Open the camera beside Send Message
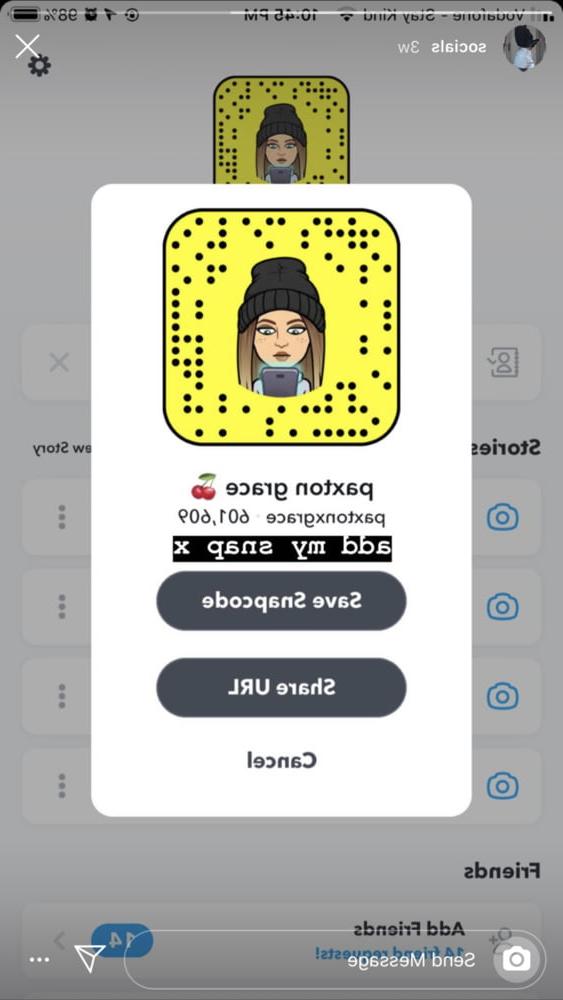This screenshot has width=563, height=1000. pos(516,959)
